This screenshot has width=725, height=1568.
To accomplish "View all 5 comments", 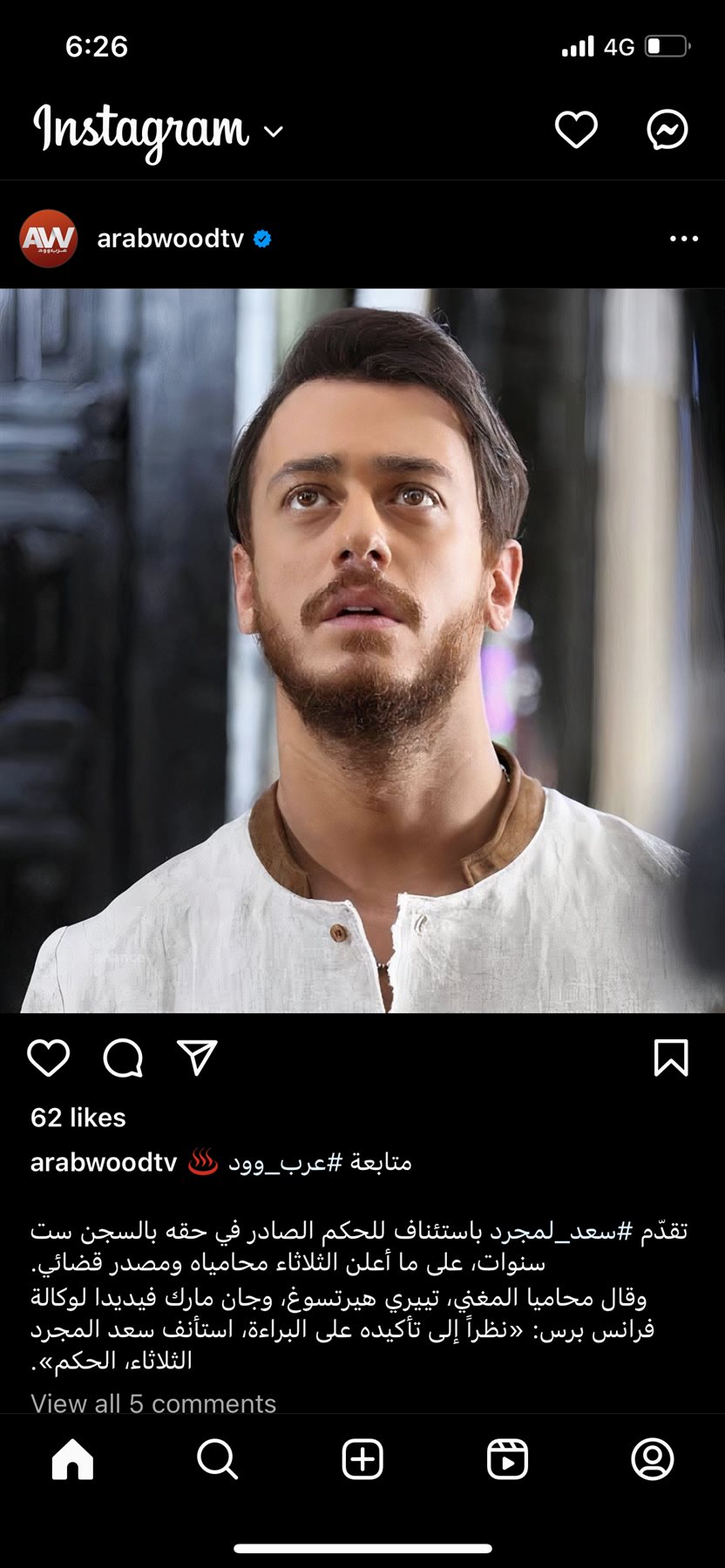I will [153, 1403].
